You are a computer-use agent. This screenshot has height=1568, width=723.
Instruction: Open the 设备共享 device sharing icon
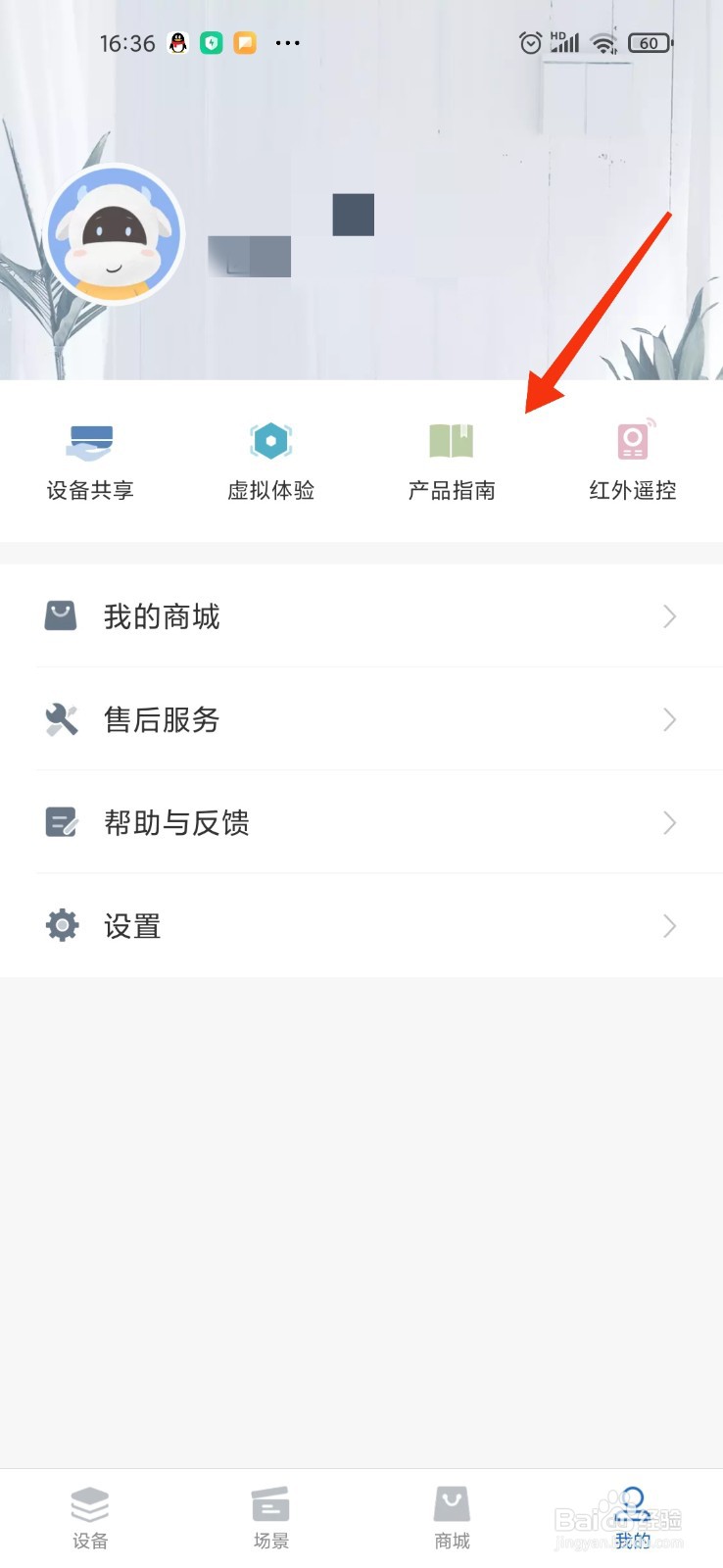click(x=90, y=440)
